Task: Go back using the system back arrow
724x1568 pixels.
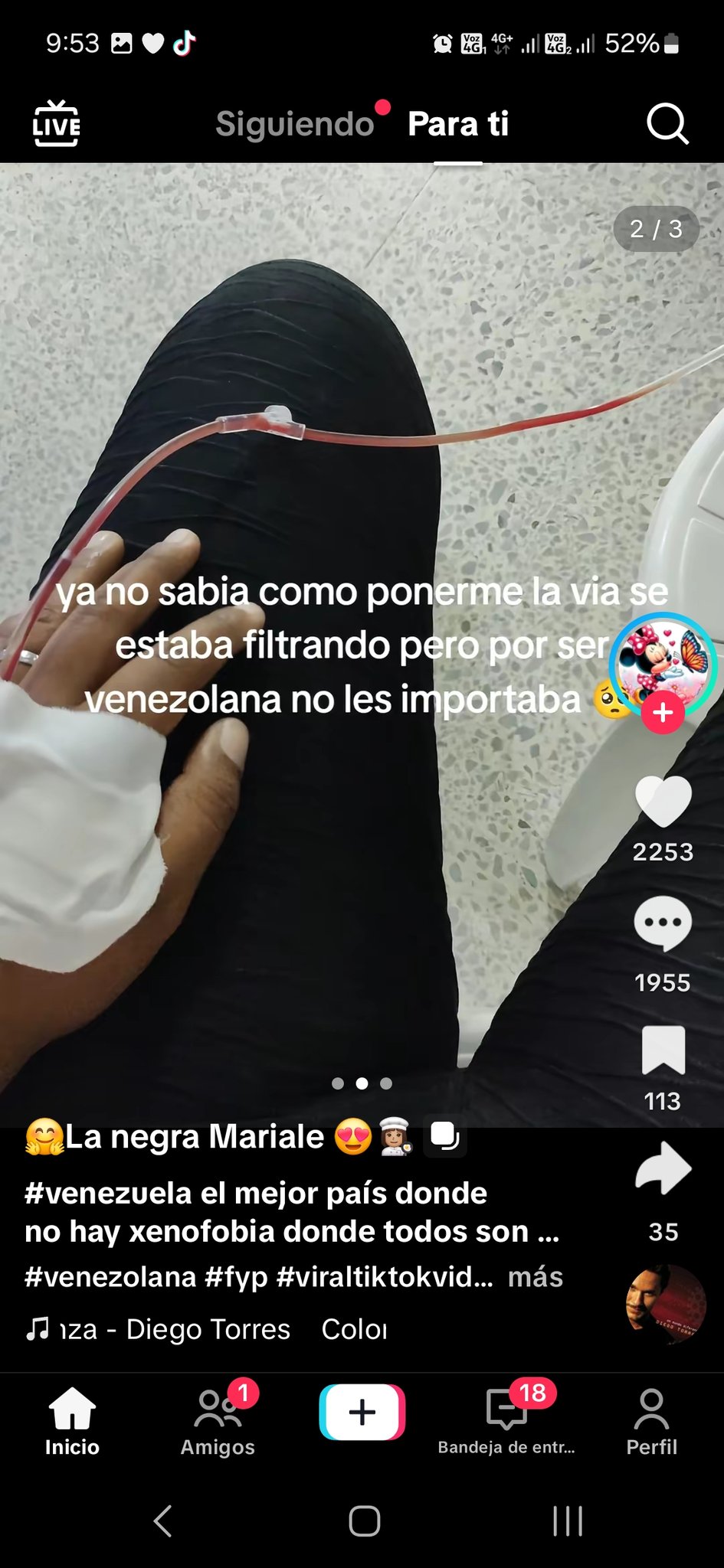Action: point(162,1521)
